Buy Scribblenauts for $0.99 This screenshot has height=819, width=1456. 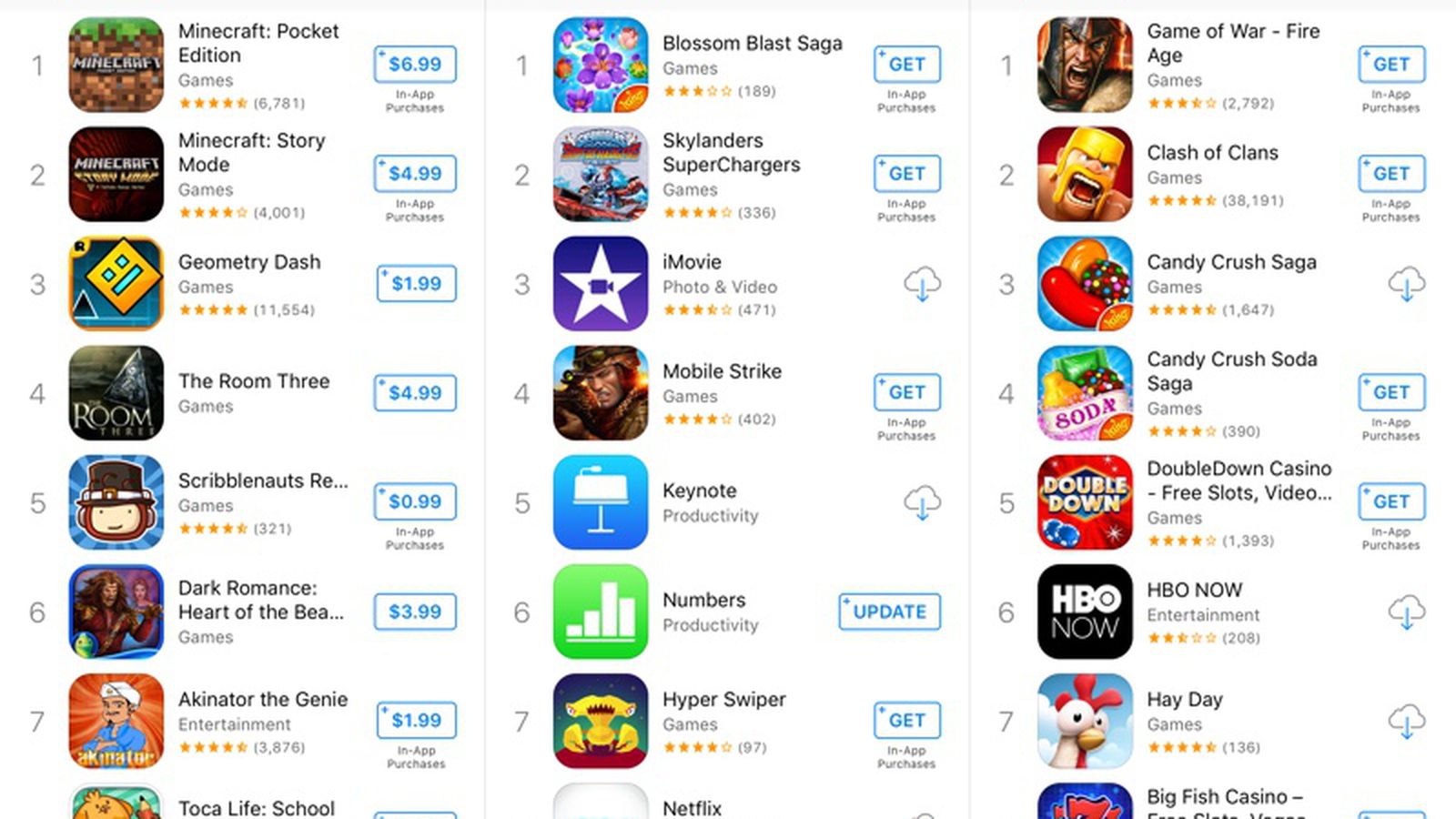coord(415,501)
